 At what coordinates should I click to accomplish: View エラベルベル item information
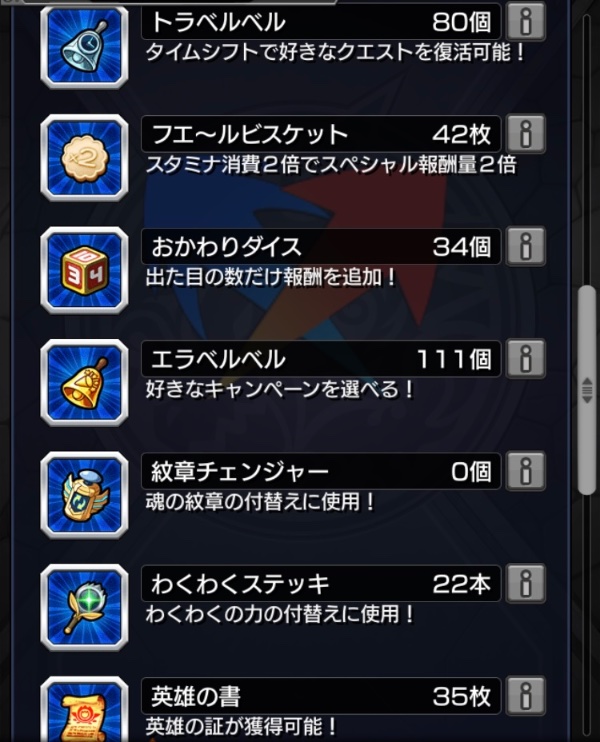[x=525, y=358]
